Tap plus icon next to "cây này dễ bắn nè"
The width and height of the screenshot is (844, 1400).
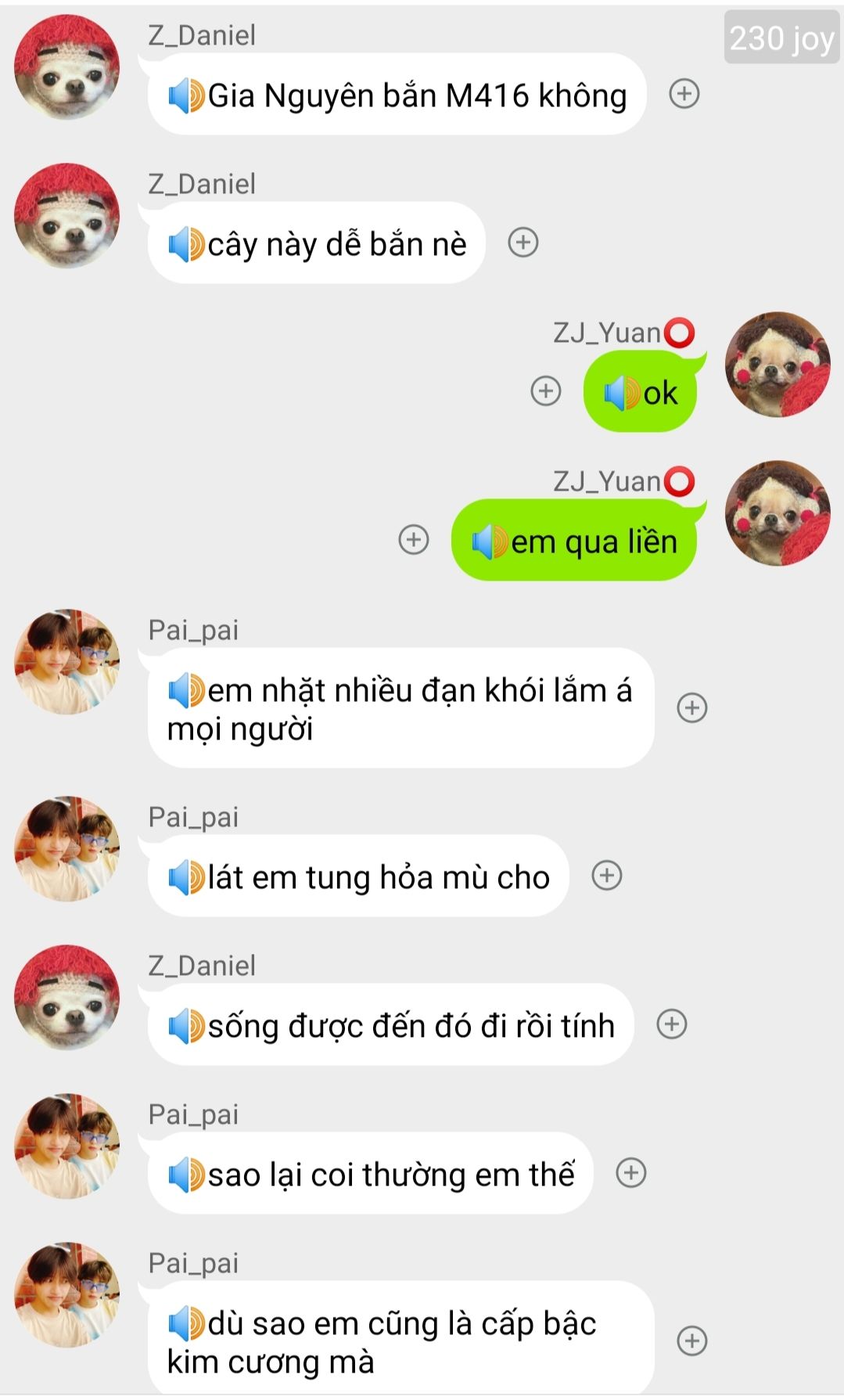click(x=523, y=243)
